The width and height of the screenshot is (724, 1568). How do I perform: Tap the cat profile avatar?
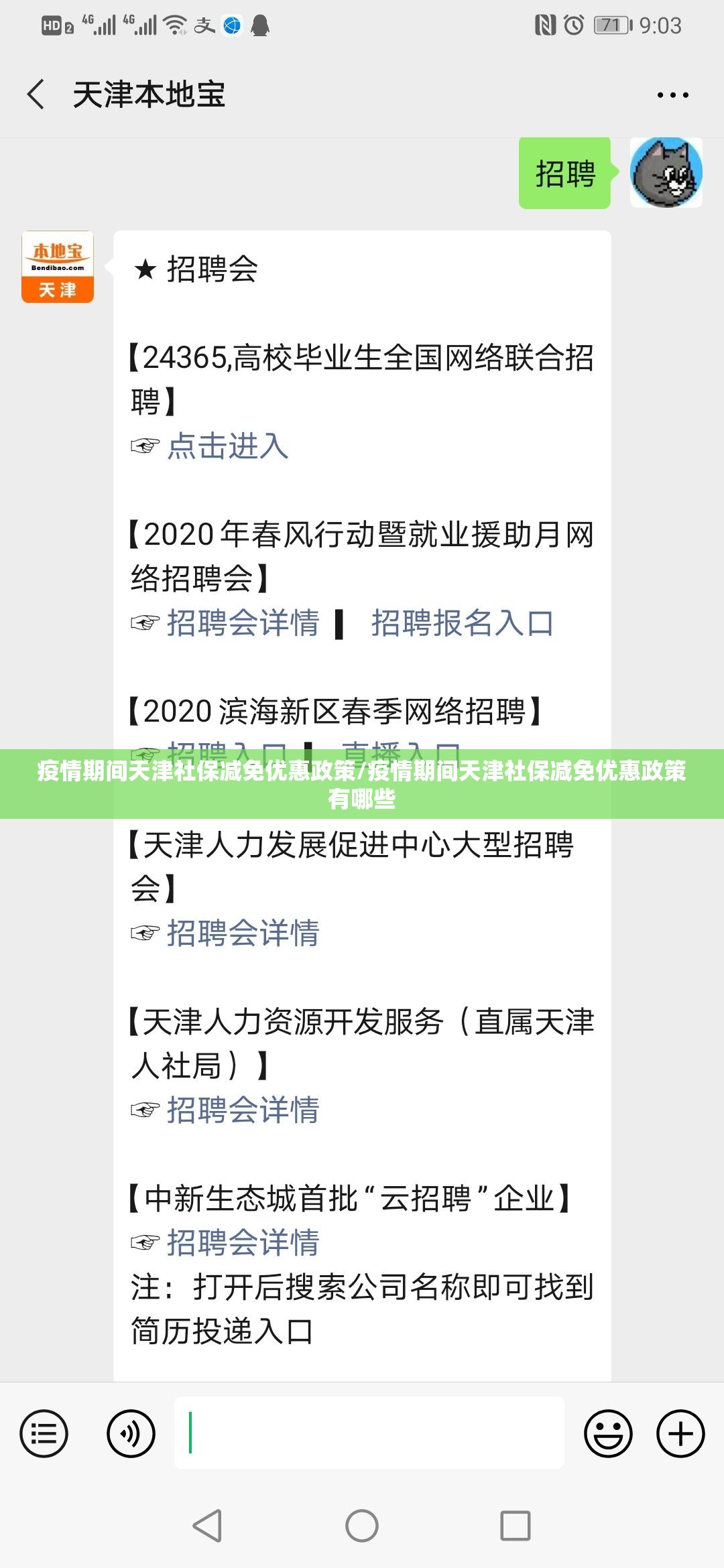tap(666, 173)
